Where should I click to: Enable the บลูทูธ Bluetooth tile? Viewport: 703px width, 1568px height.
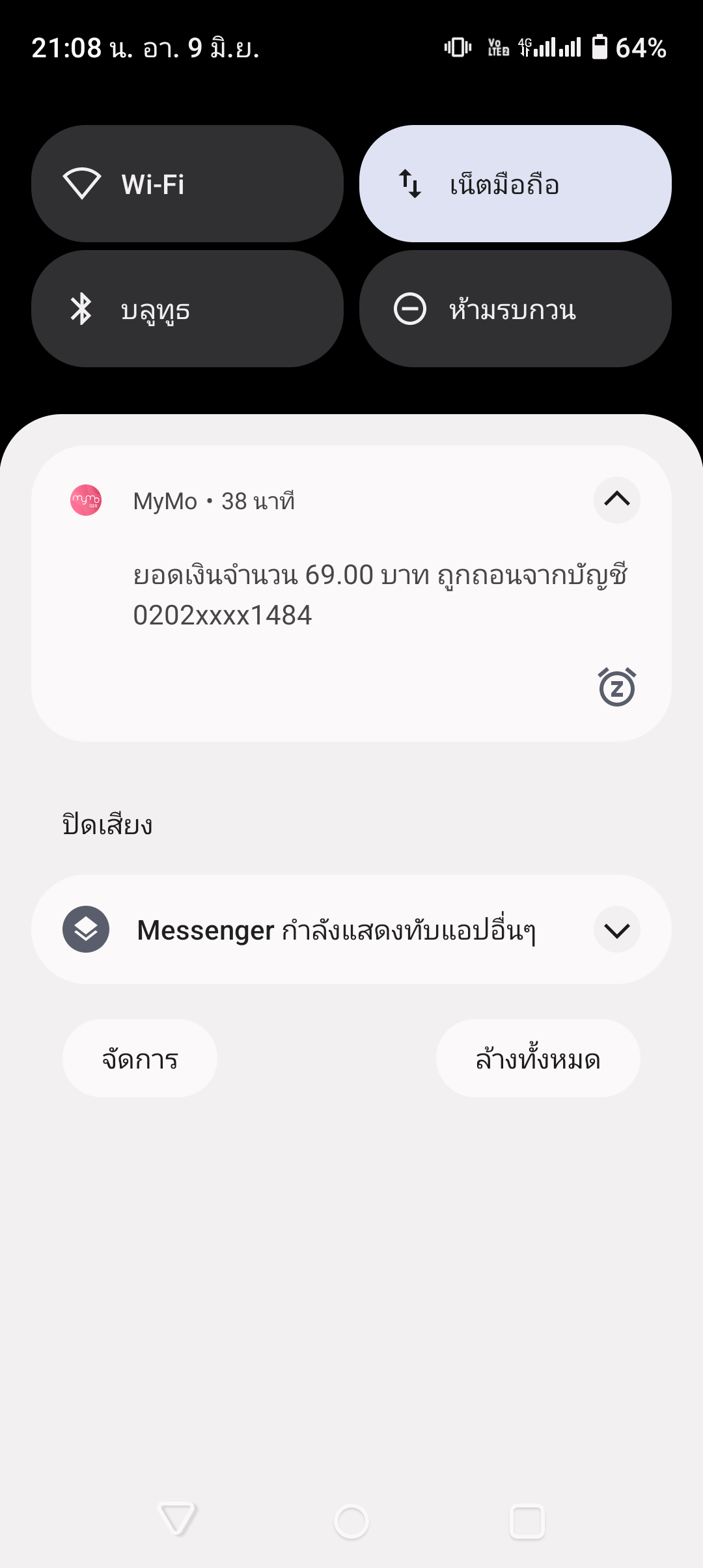click(187, 309)
